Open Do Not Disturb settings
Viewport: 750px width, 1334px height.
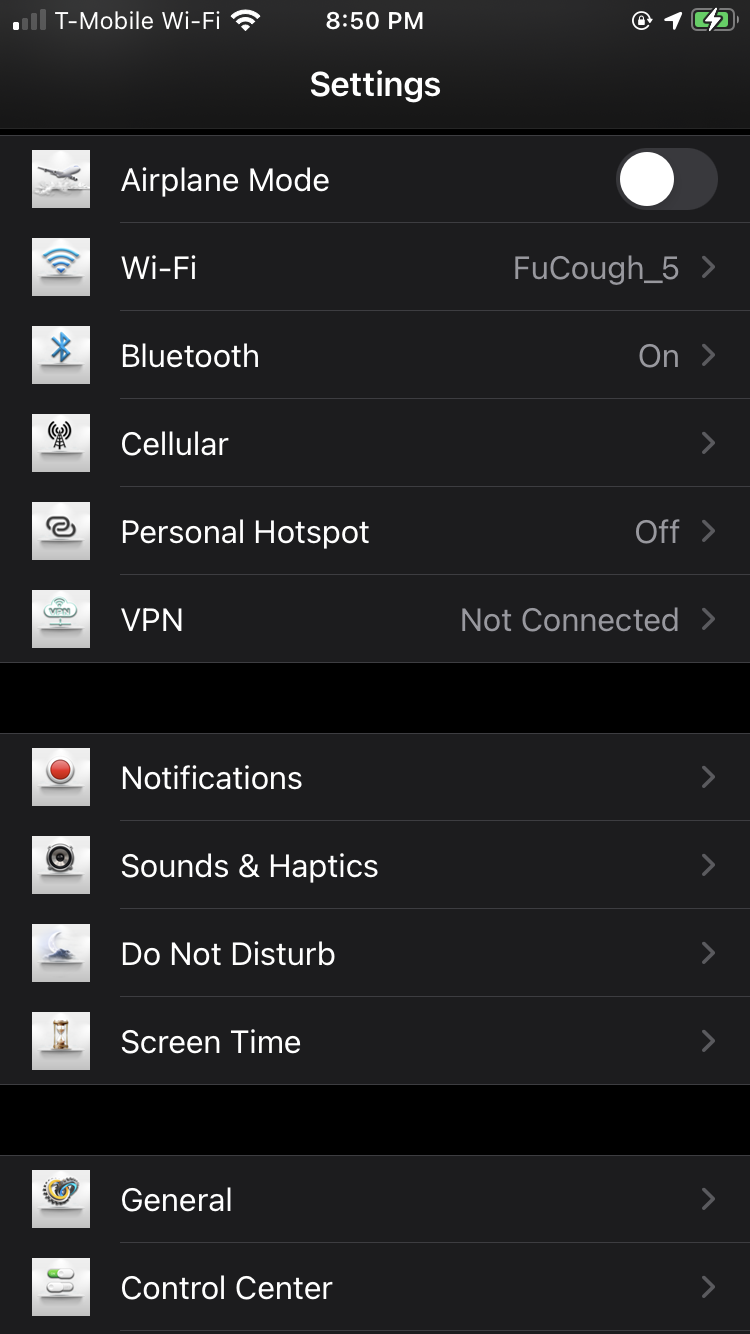[375, 954]
